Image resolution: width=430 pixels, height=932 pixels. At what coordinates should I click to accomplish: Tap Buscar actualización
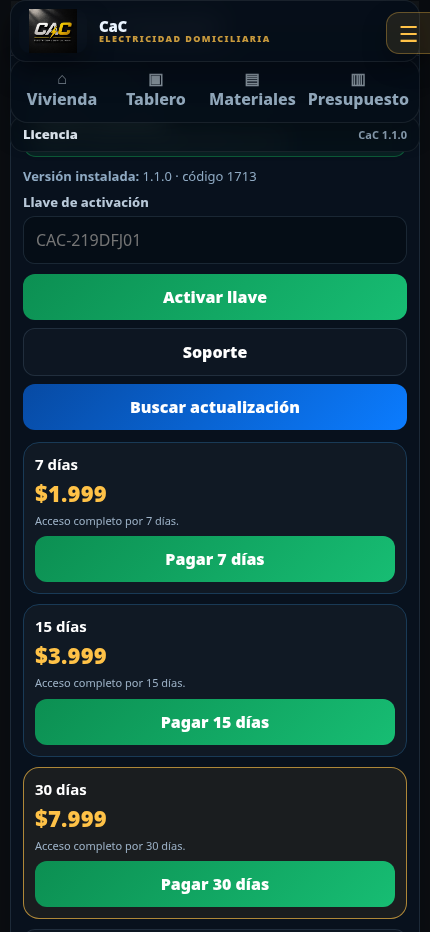(215, 407)
